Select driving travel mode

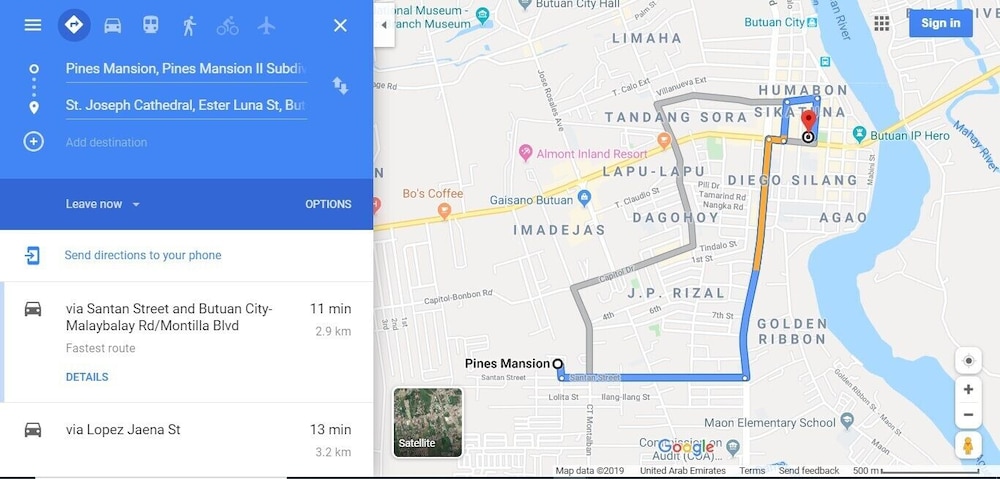(x=113, y=25)
